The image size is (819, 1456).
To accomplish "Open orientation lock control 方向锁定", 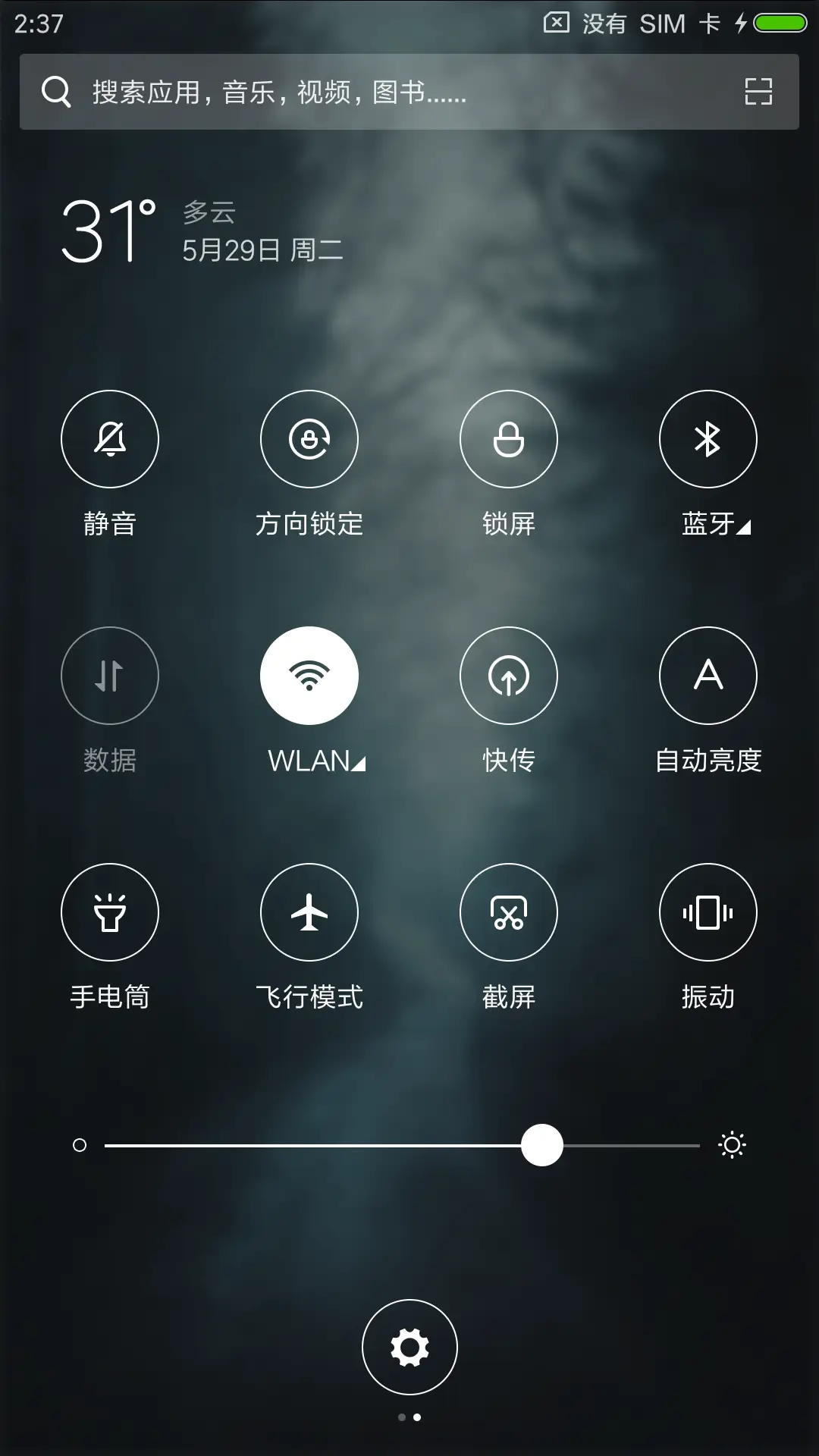I will click(x=309, y=439).
